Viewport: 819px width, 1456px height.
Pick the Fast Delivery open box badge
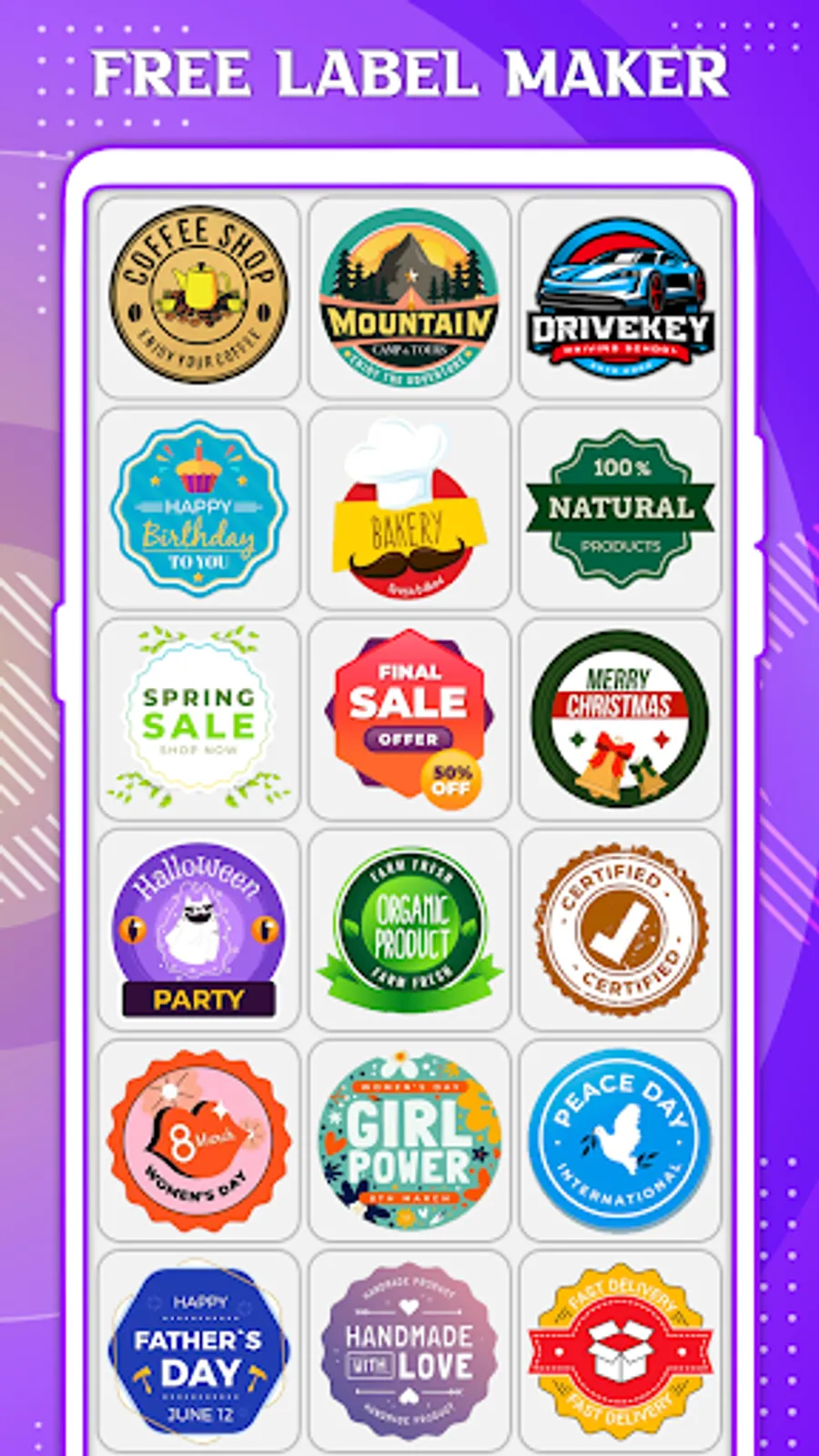point(620,1351)
